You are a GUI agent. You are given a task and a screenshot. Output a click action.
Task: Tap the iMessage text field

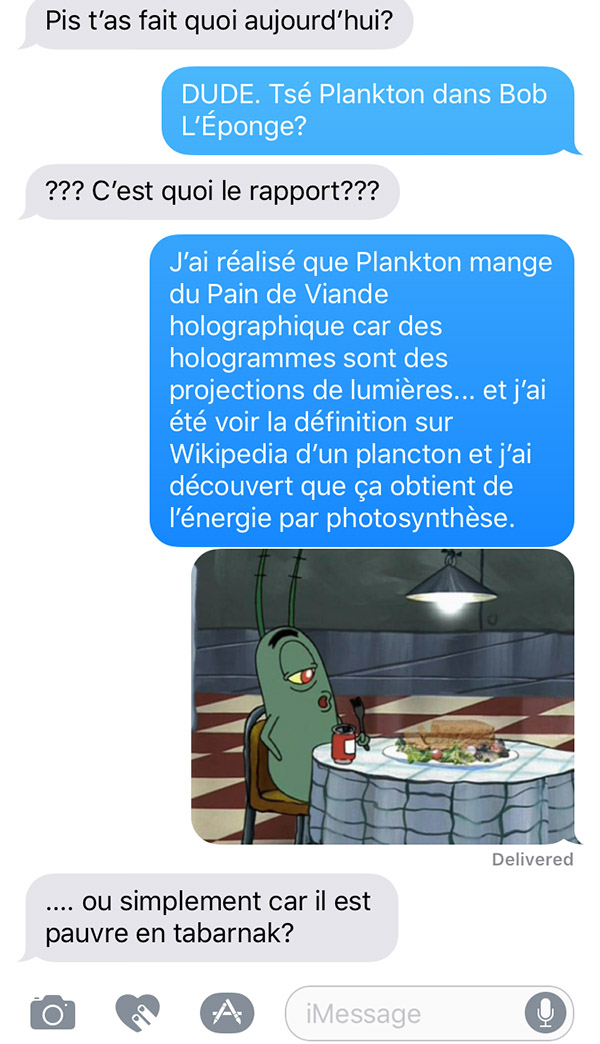430,1013
